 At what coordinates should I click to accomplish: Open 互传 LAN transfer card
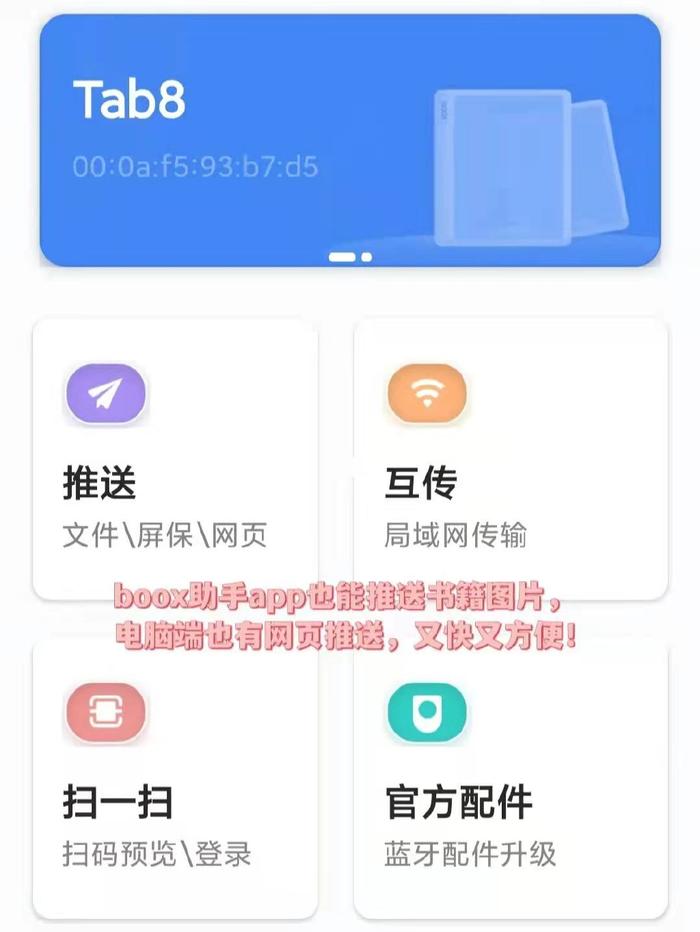click(510, 460)
